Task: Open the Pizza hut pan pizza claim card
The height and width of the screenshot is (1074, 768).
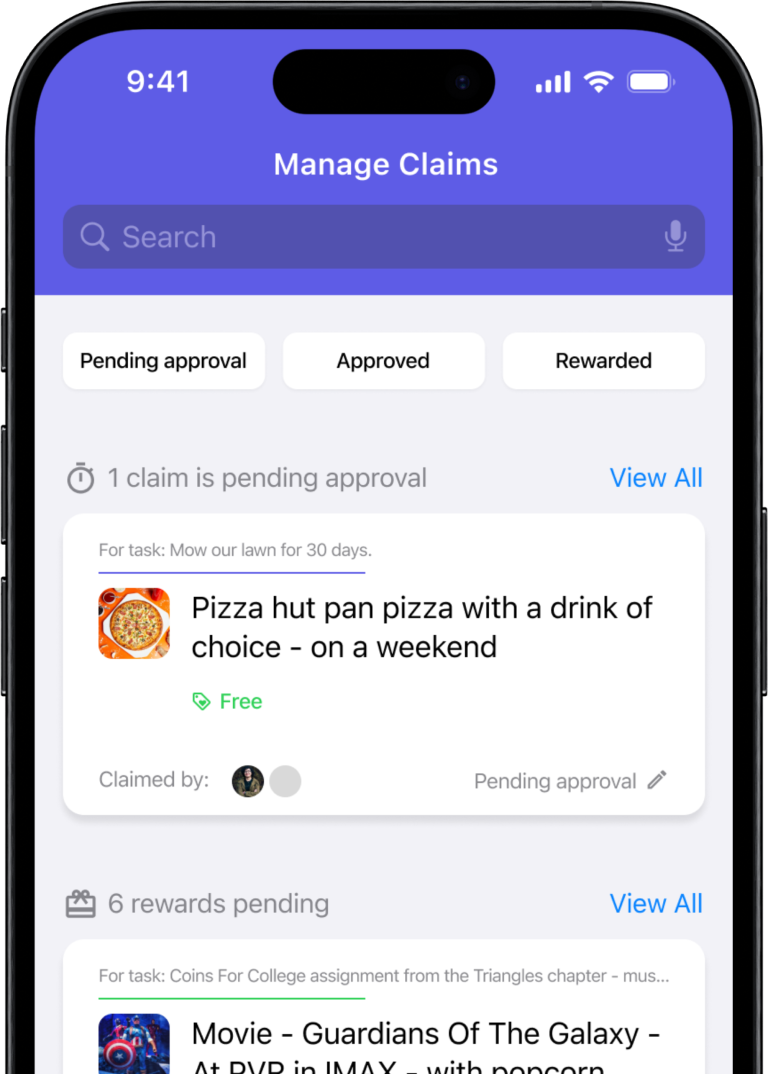Action: (420, 627)
